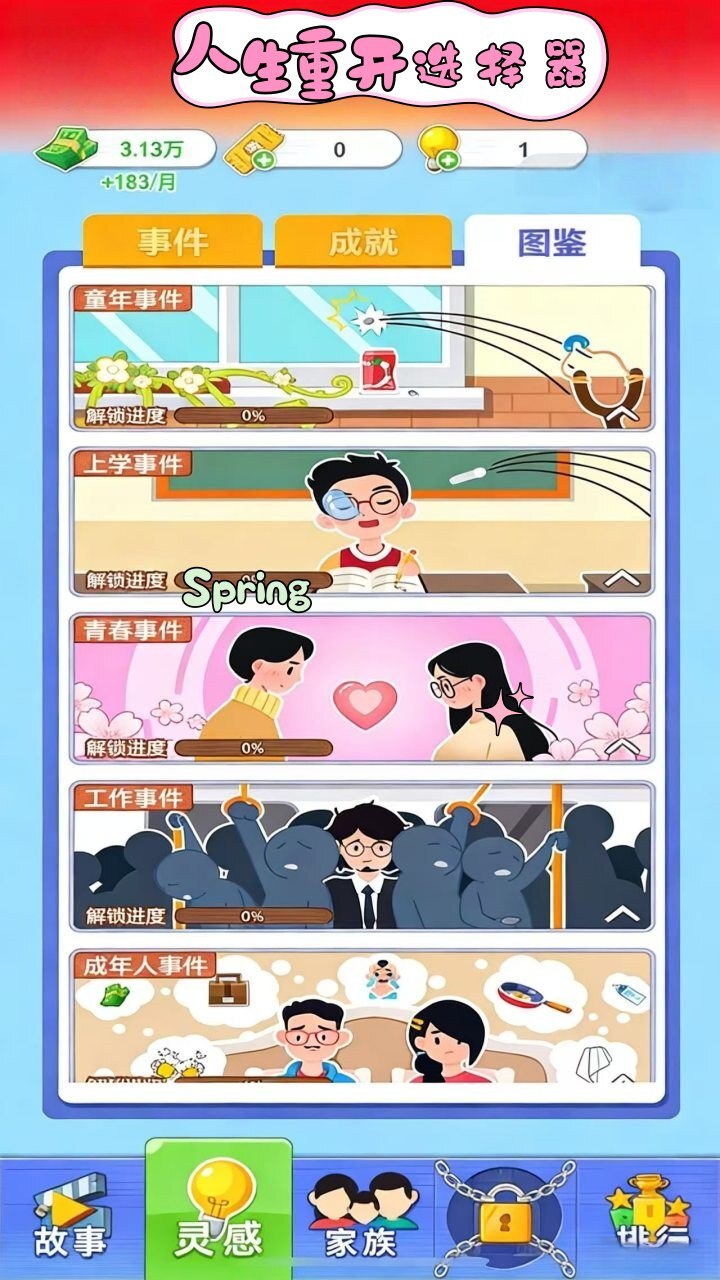Switch to the 成就 tab
Screen dimensions: 720x1280
363,242
